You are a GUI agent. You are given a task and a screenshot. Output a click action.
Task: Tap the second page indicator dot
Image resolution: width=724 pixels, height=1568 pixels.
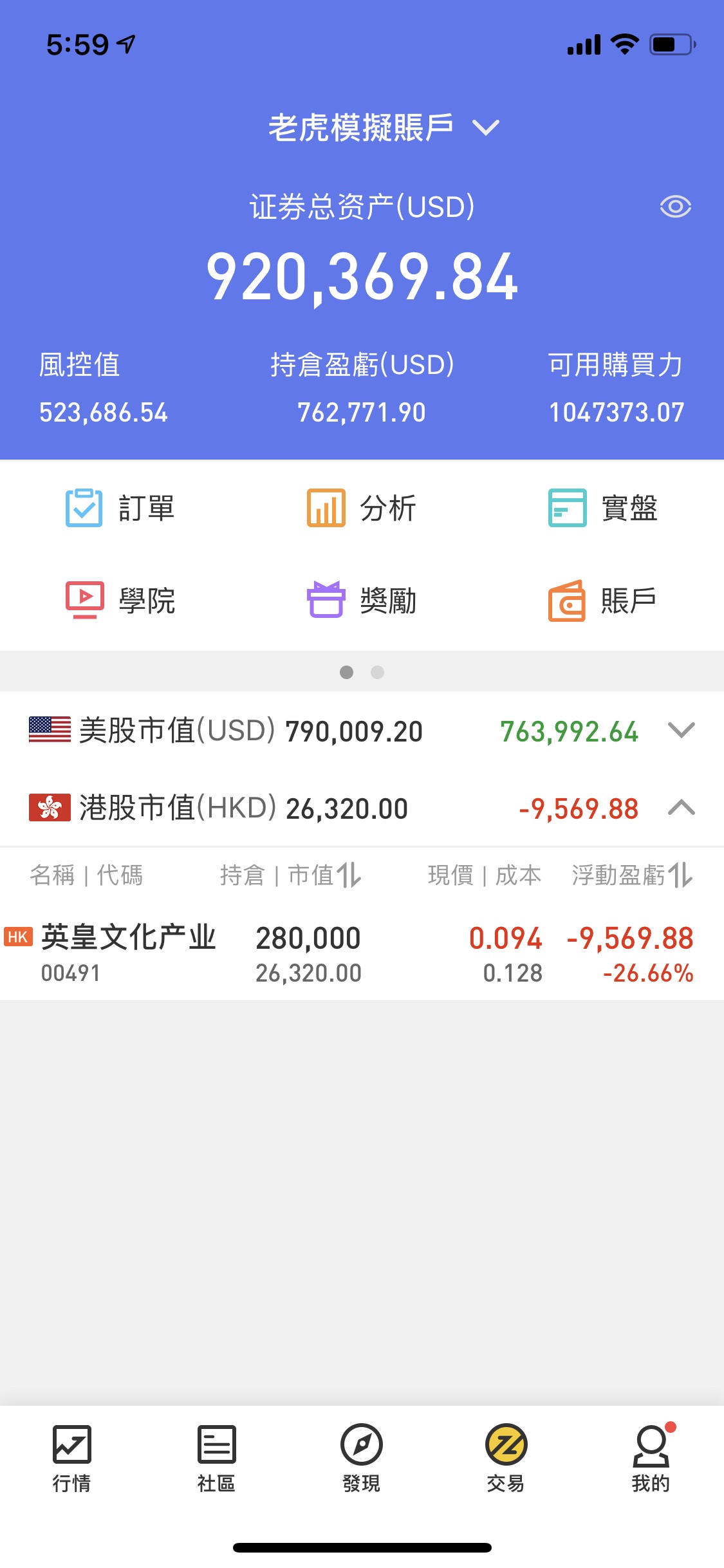click(378, 672)
